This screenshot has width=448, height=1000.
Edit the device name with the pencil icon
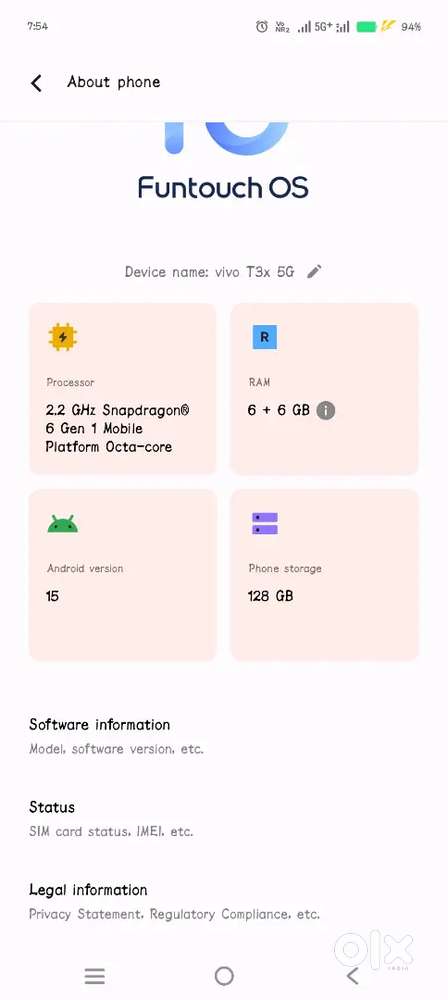[x=314, y=272]
